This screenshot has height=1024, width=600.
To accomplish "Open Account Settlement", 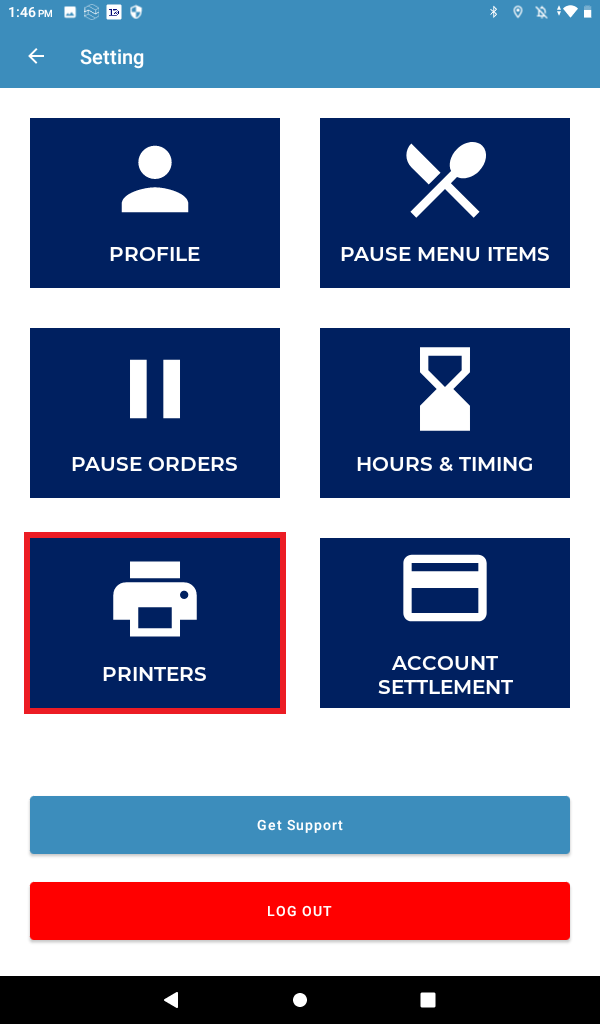I will (445, 623).
